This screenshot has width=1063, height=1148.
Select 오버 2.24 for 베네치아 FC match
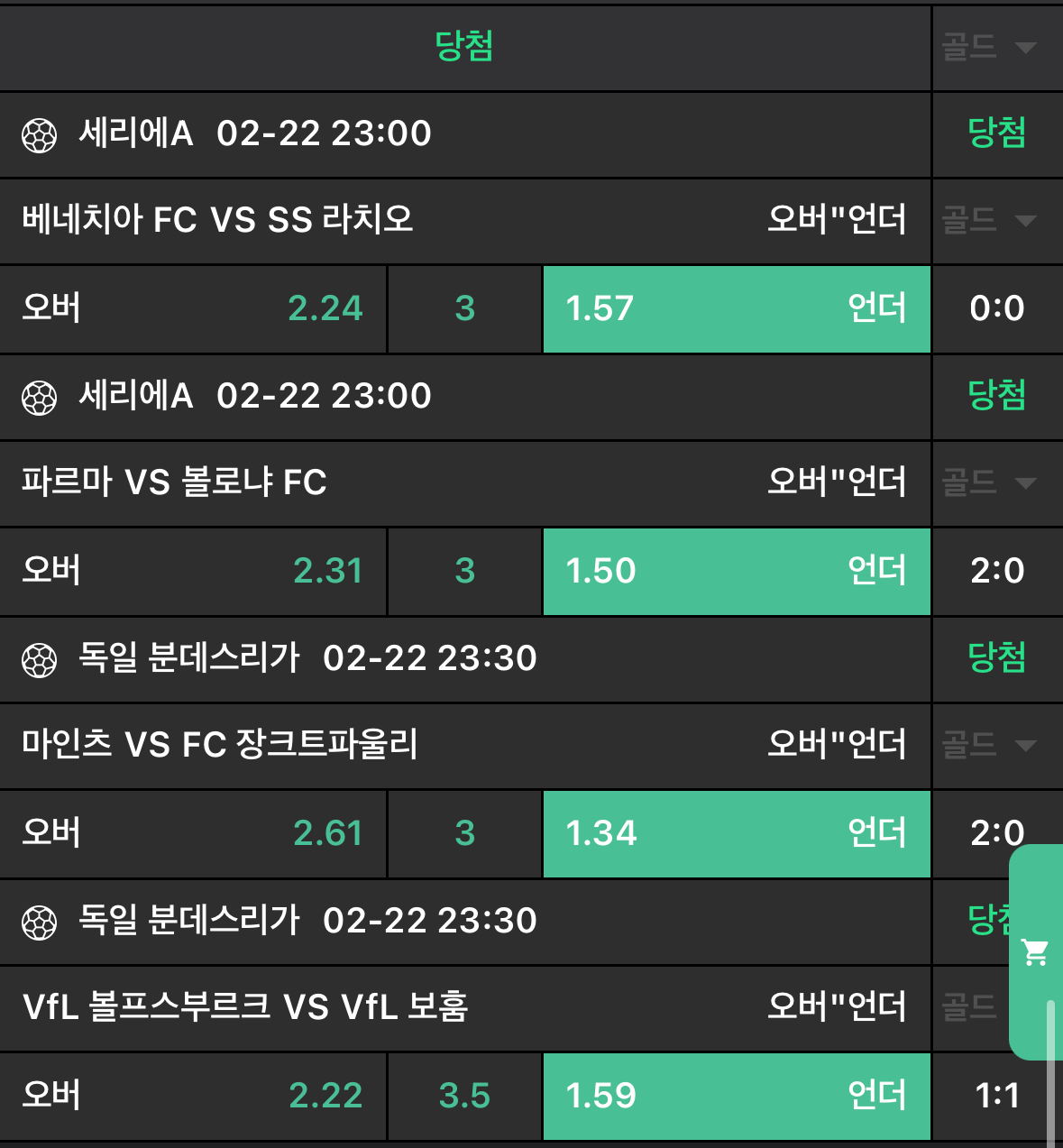tap(193, 308)
